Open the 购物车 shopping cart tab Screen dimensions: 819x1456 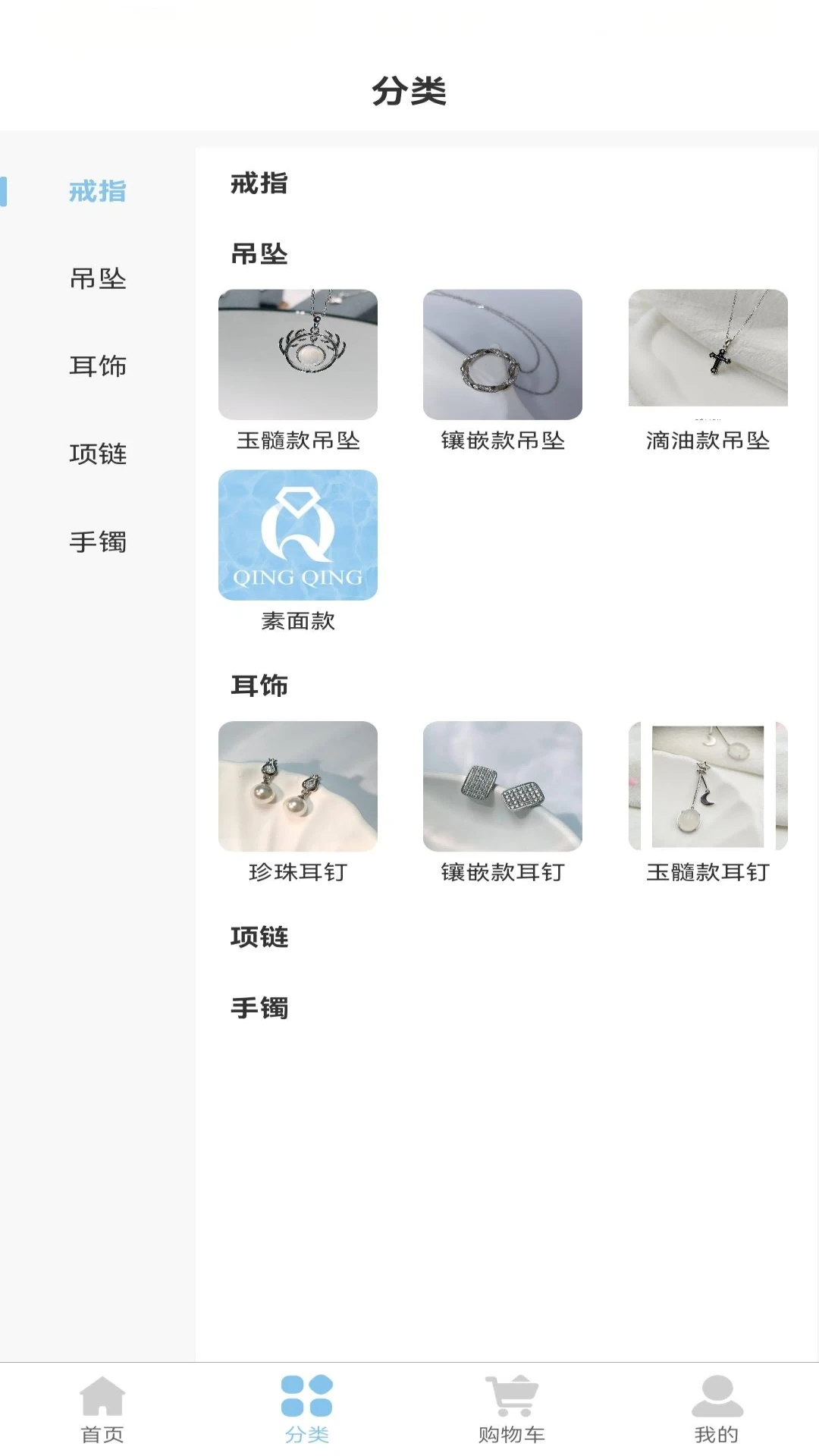click(512, 1408)
